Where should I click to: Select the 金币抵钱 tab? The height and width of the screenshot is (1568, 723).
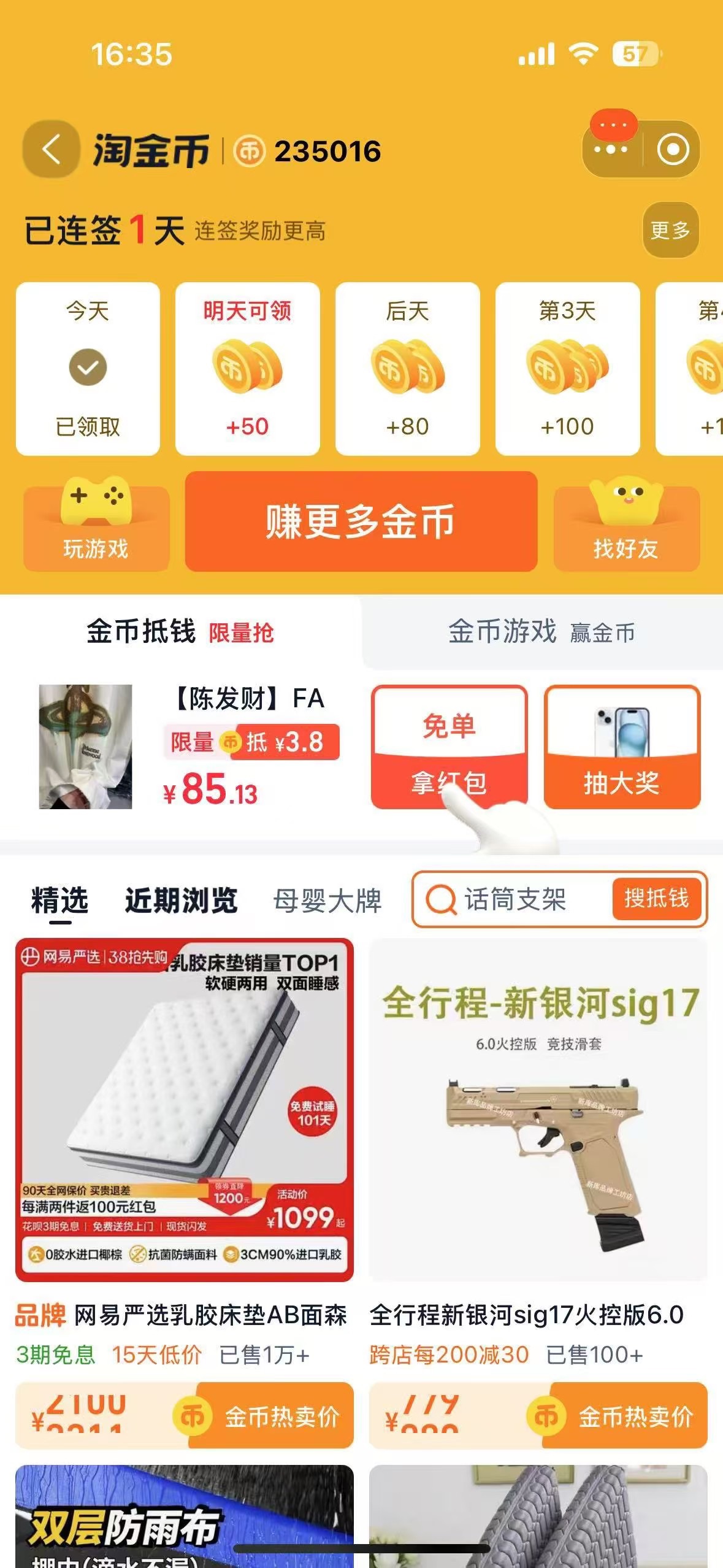(x=180, y=632)
